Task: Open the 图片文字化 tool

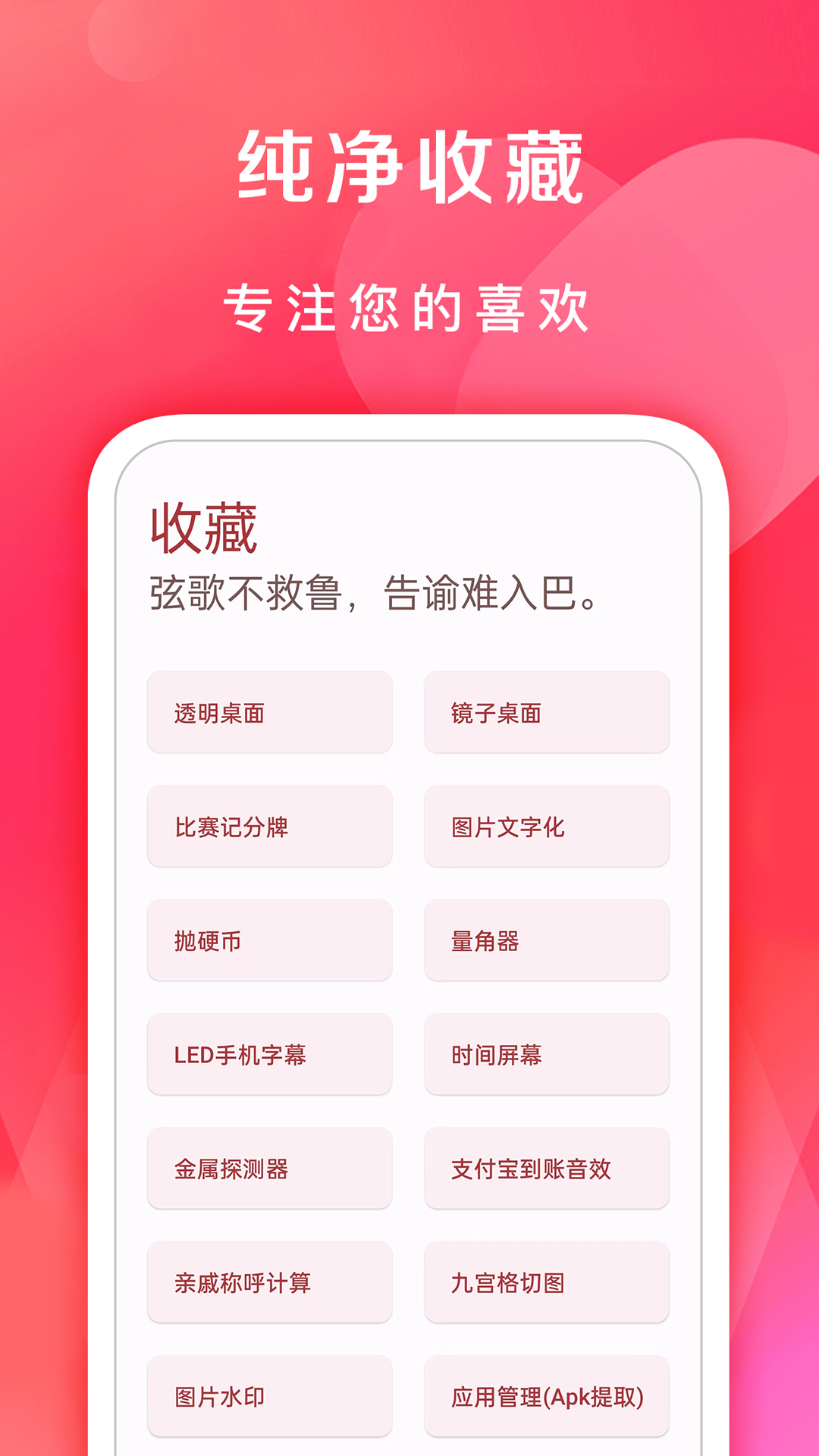Action: click(548, 827)
